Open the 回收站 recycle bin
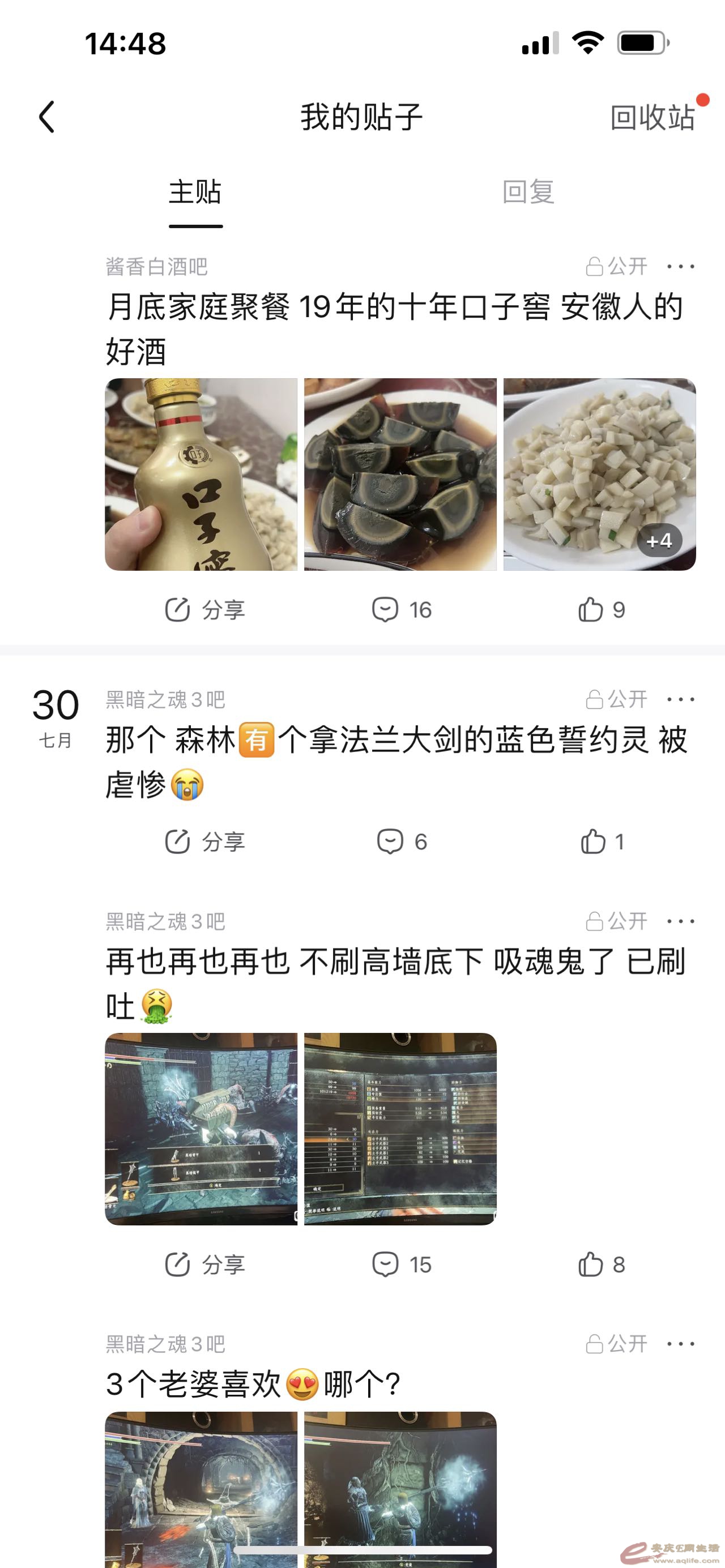 point(652,117)
